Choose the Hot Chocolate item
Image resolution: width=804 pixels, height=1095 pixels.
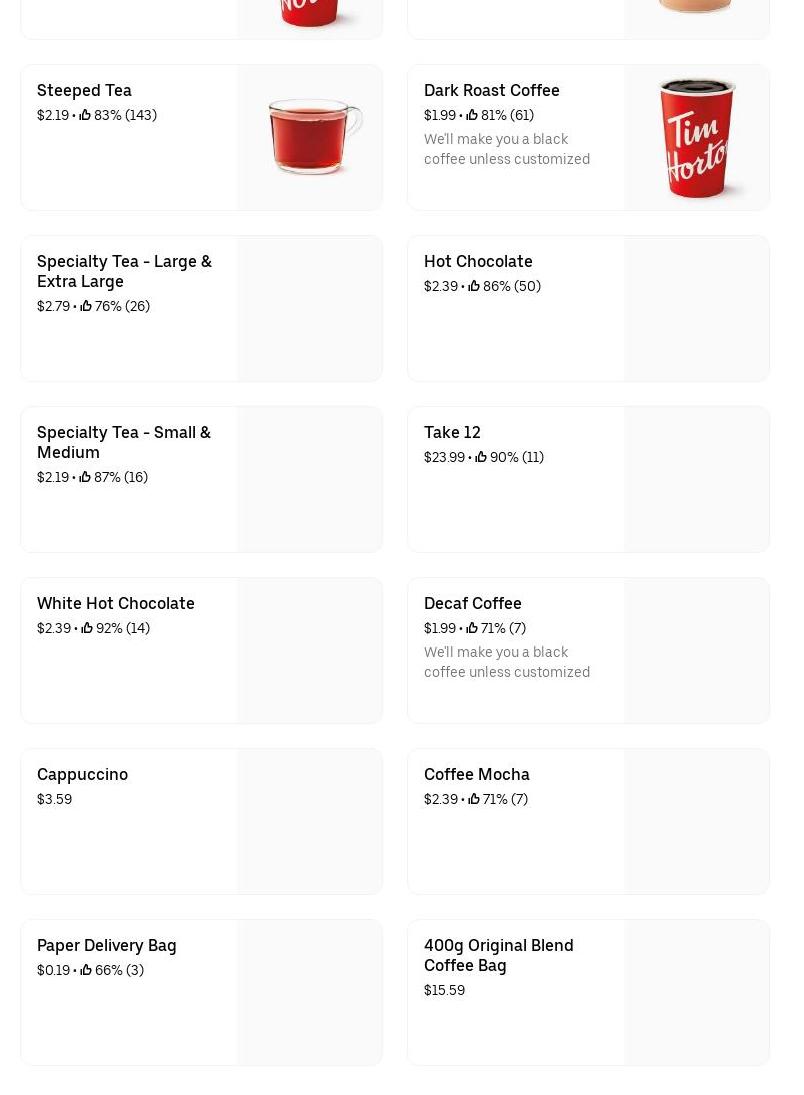588,309
